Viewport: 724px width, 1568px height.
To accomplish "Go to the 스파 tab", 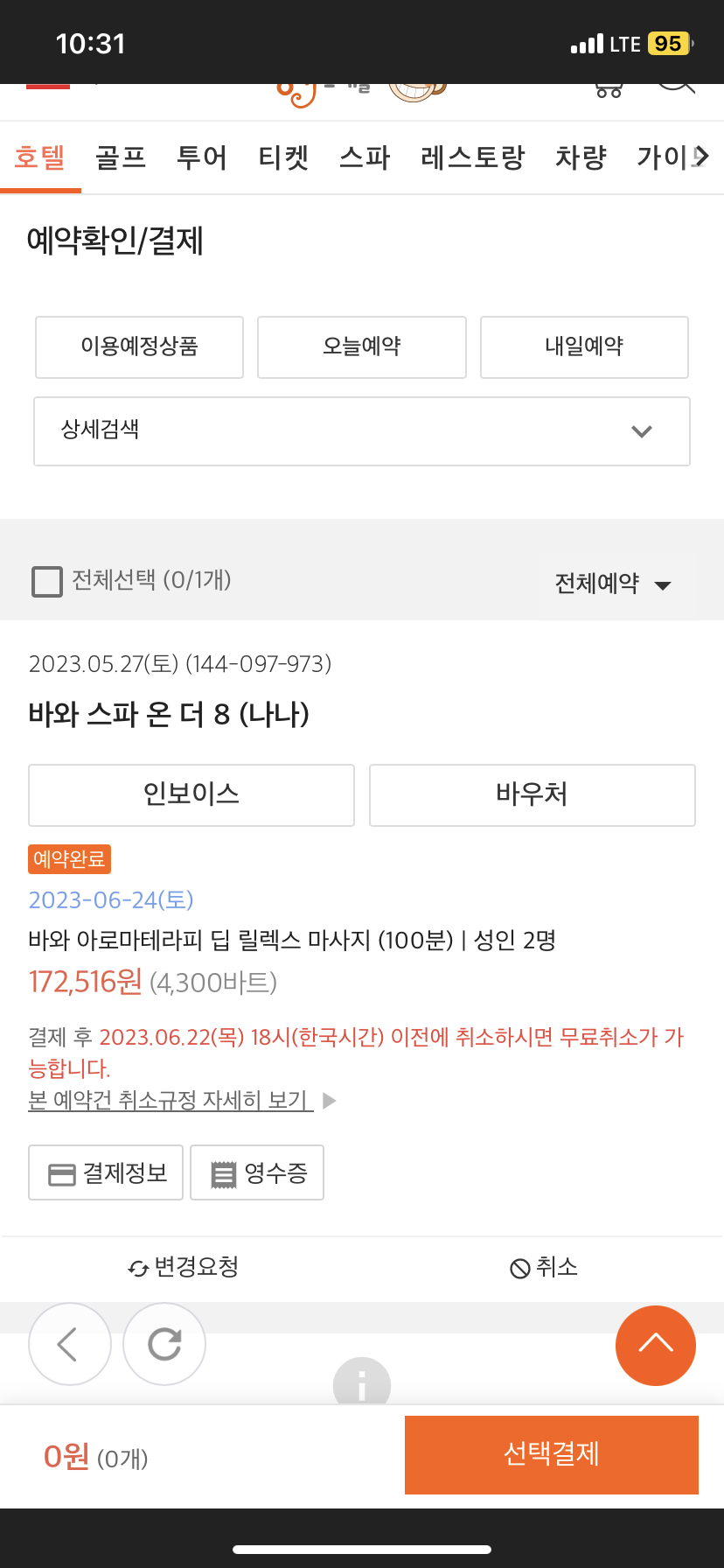I will [x=365, y=157].
